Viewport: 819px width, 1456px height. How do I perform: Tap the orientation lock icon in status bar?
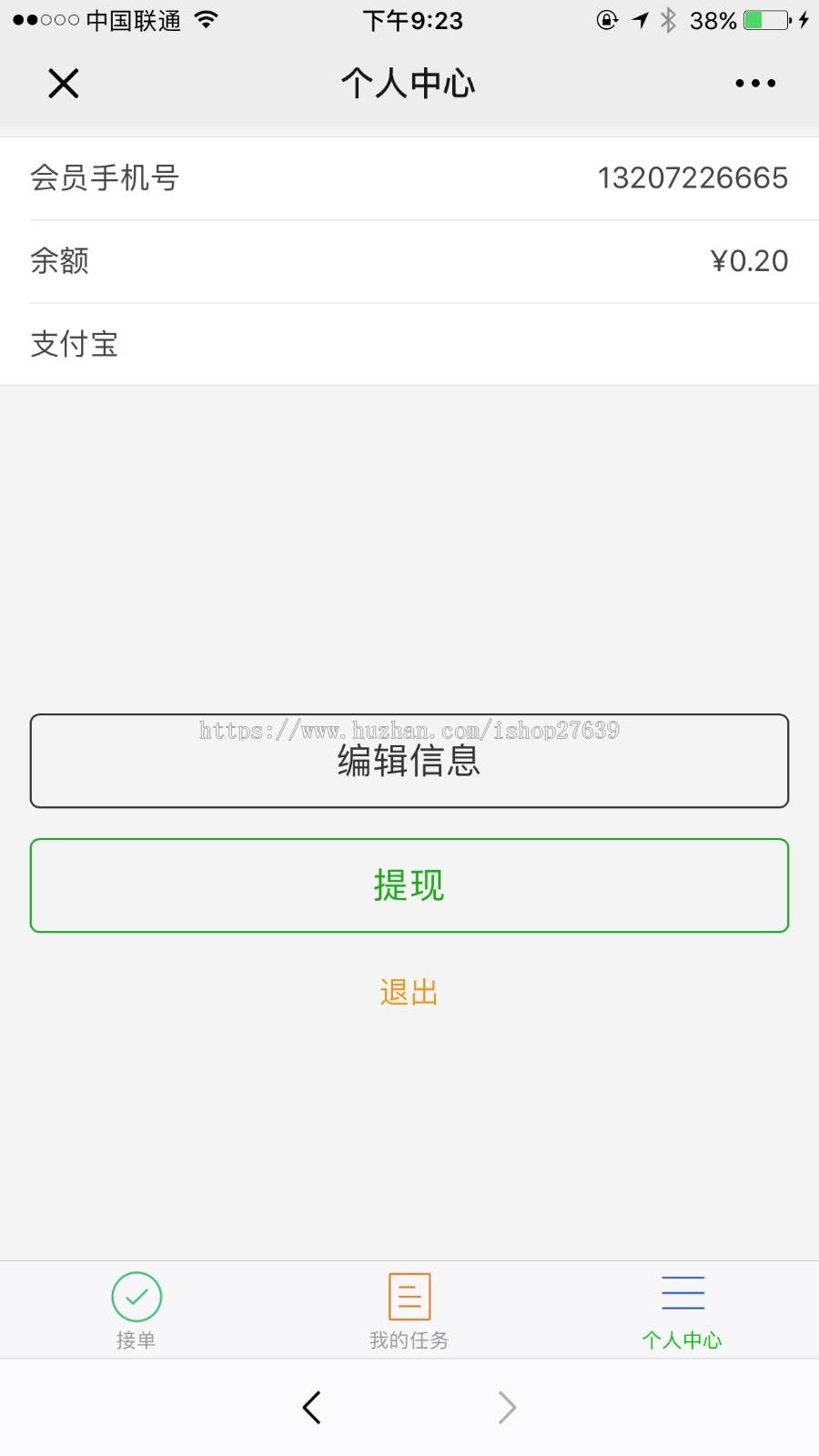tap(608, 18)
